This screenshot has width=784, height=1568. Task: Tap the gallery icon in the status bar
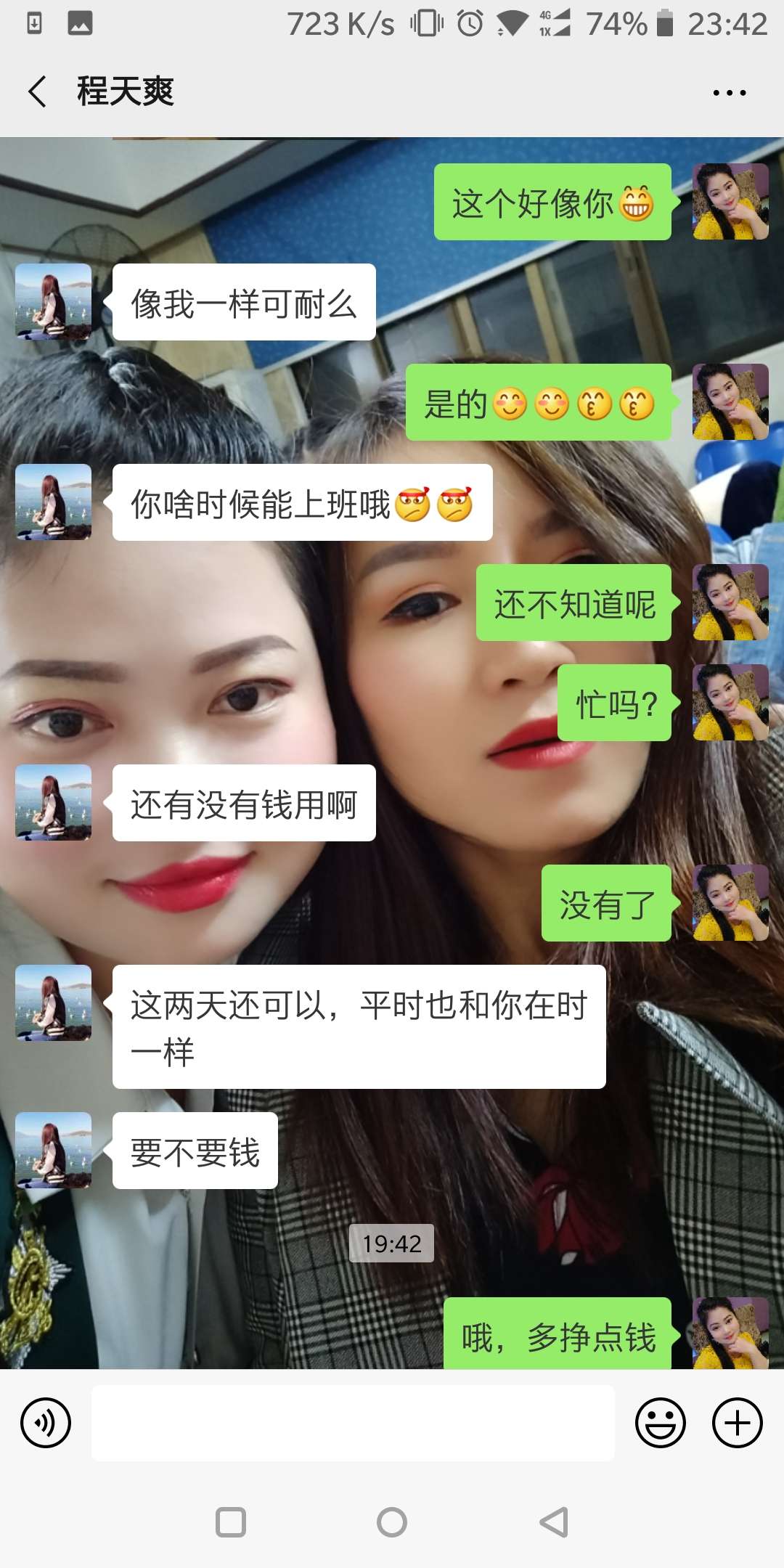[78, 23]
